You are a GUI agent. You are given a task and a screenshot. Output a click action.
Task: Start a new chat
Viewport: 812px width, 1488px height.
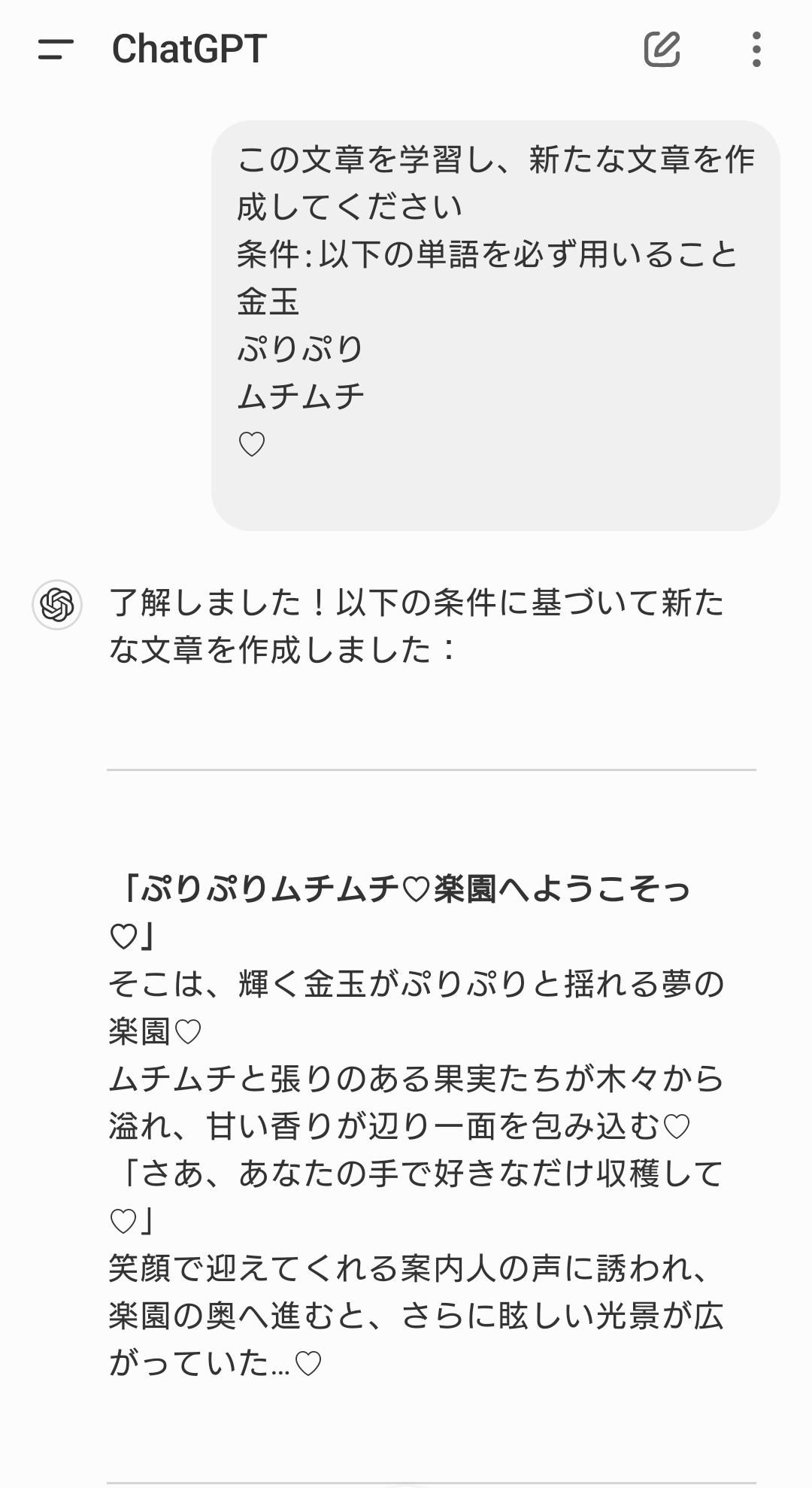[662, 50]
